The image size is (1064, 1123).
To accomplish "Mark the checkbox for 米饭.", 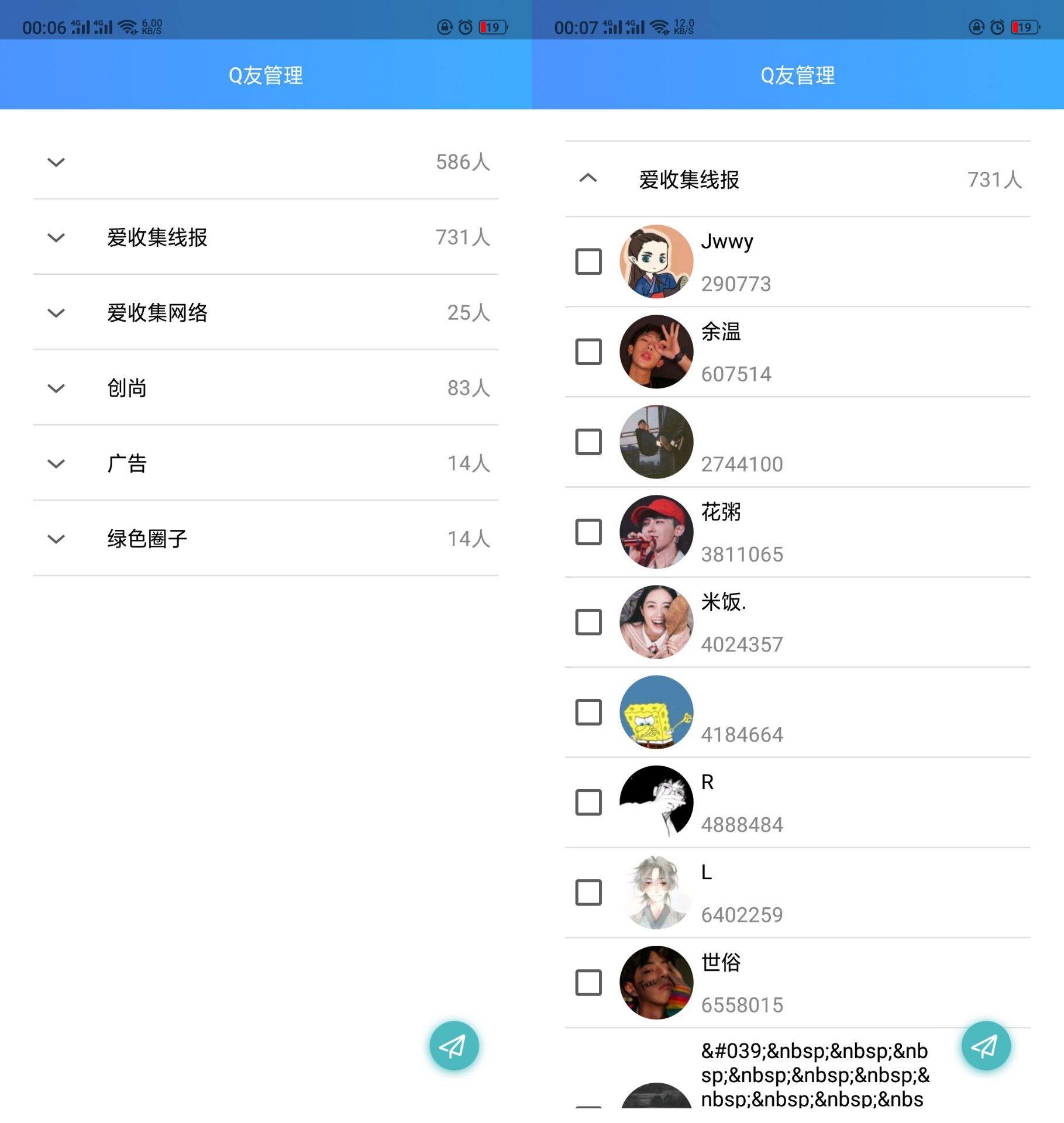I will pos(588,622).
